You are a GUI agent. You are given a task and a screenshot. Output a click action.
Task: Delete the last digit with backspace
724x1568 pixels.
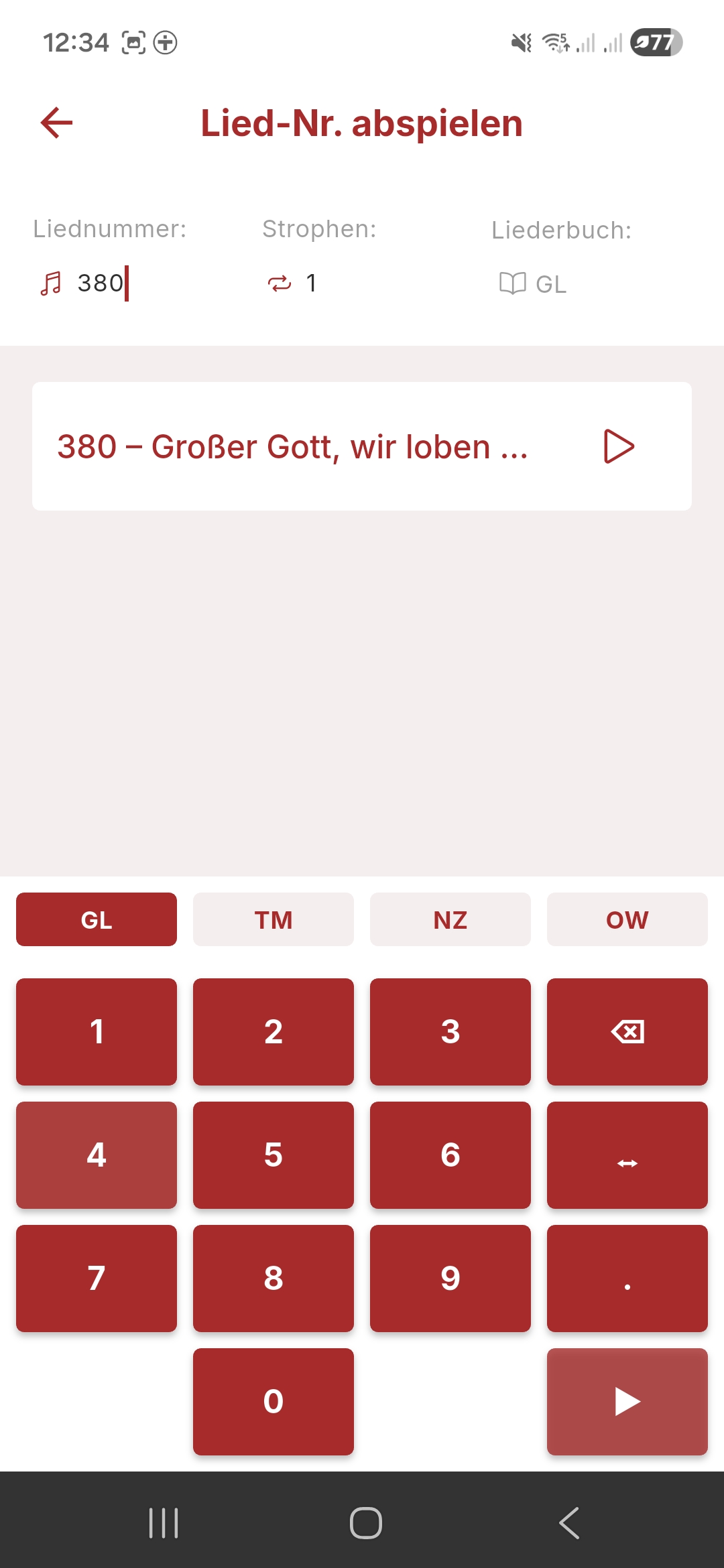pyautogui.click(x=627, y=1032)
